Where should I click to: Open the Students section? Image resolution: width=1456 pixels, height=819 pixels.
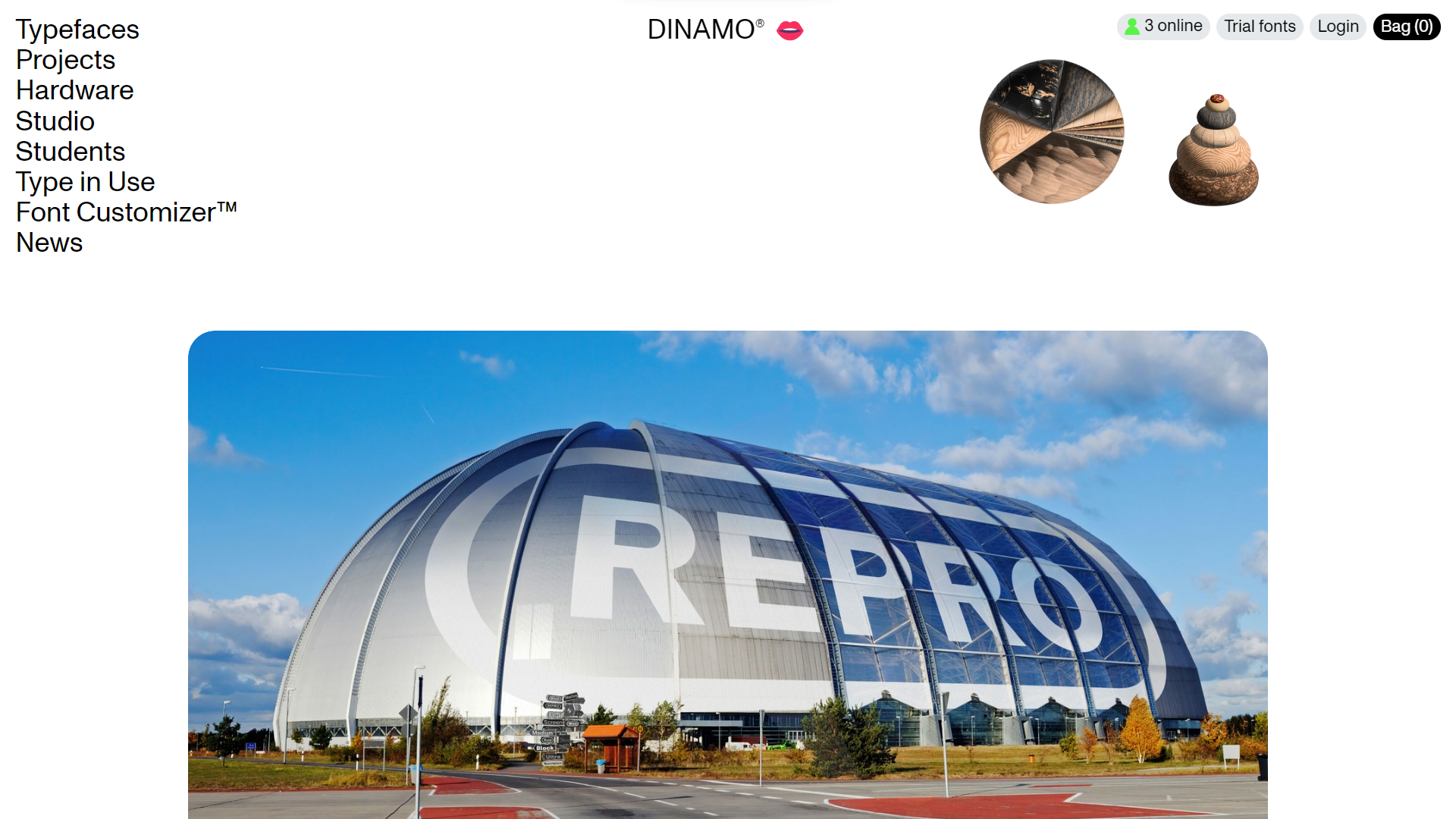[x=70, y=152]
